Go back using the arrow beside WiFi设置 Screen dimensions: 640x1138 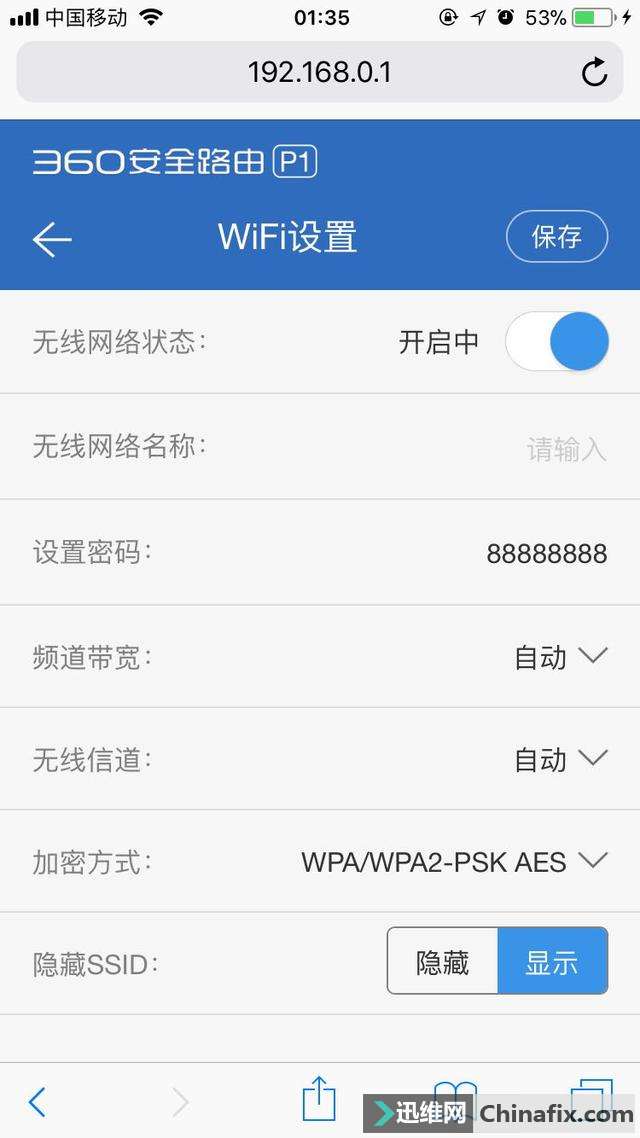click(52, 239)
